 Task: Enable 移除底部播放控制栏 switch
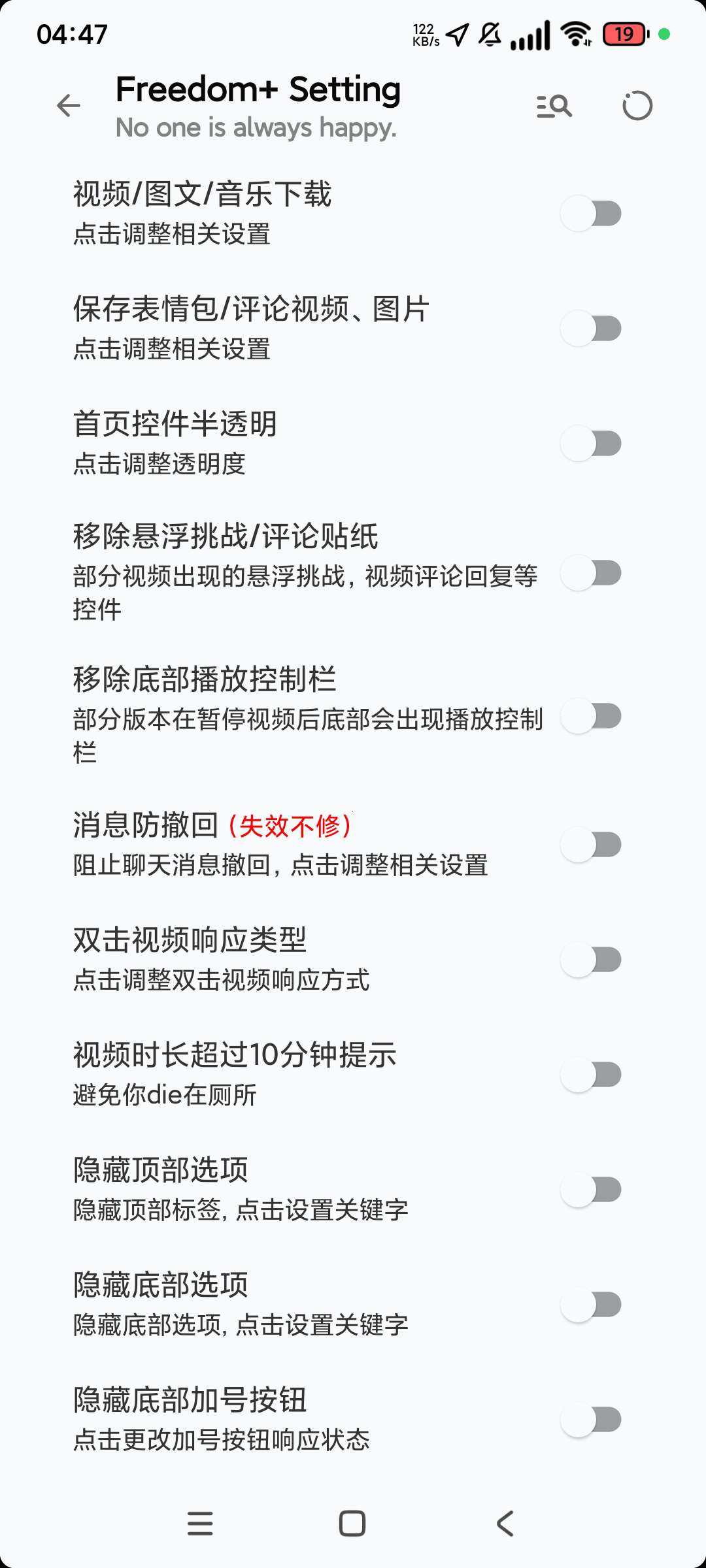[591, 716]
